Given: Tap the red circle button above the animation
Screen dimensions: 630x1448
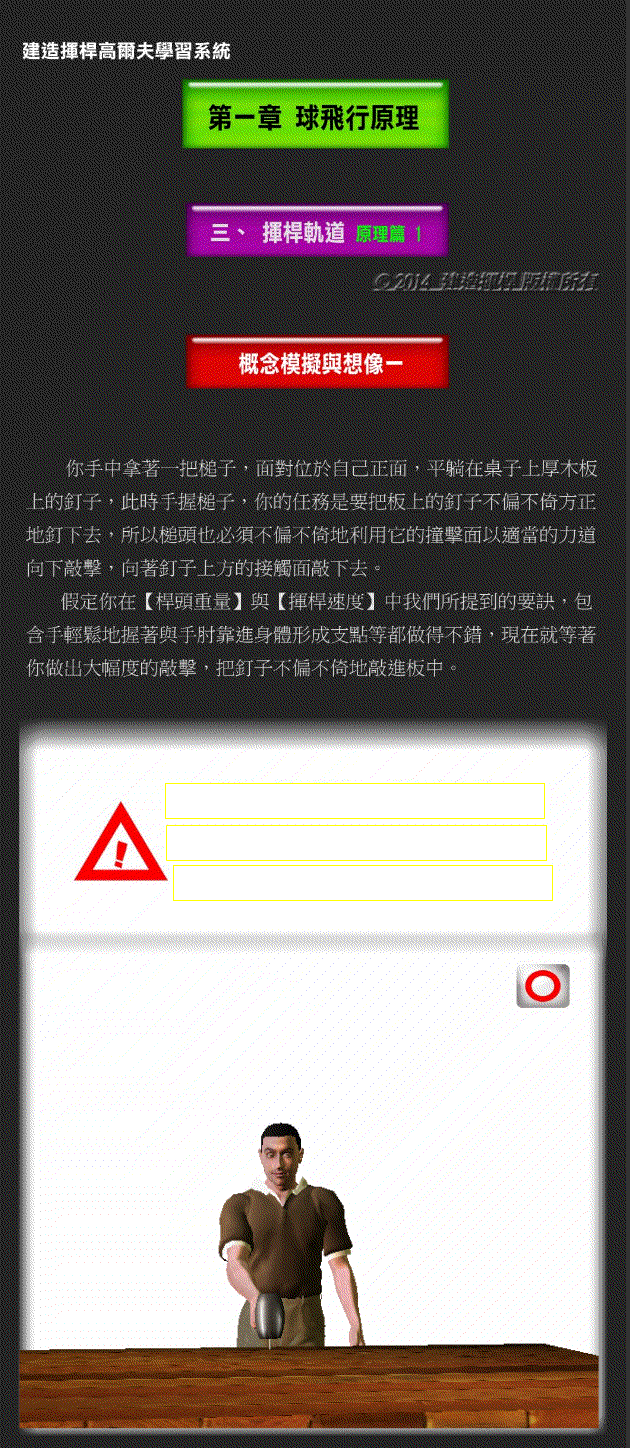Looking at the screenshot, I should click(543, 986).
